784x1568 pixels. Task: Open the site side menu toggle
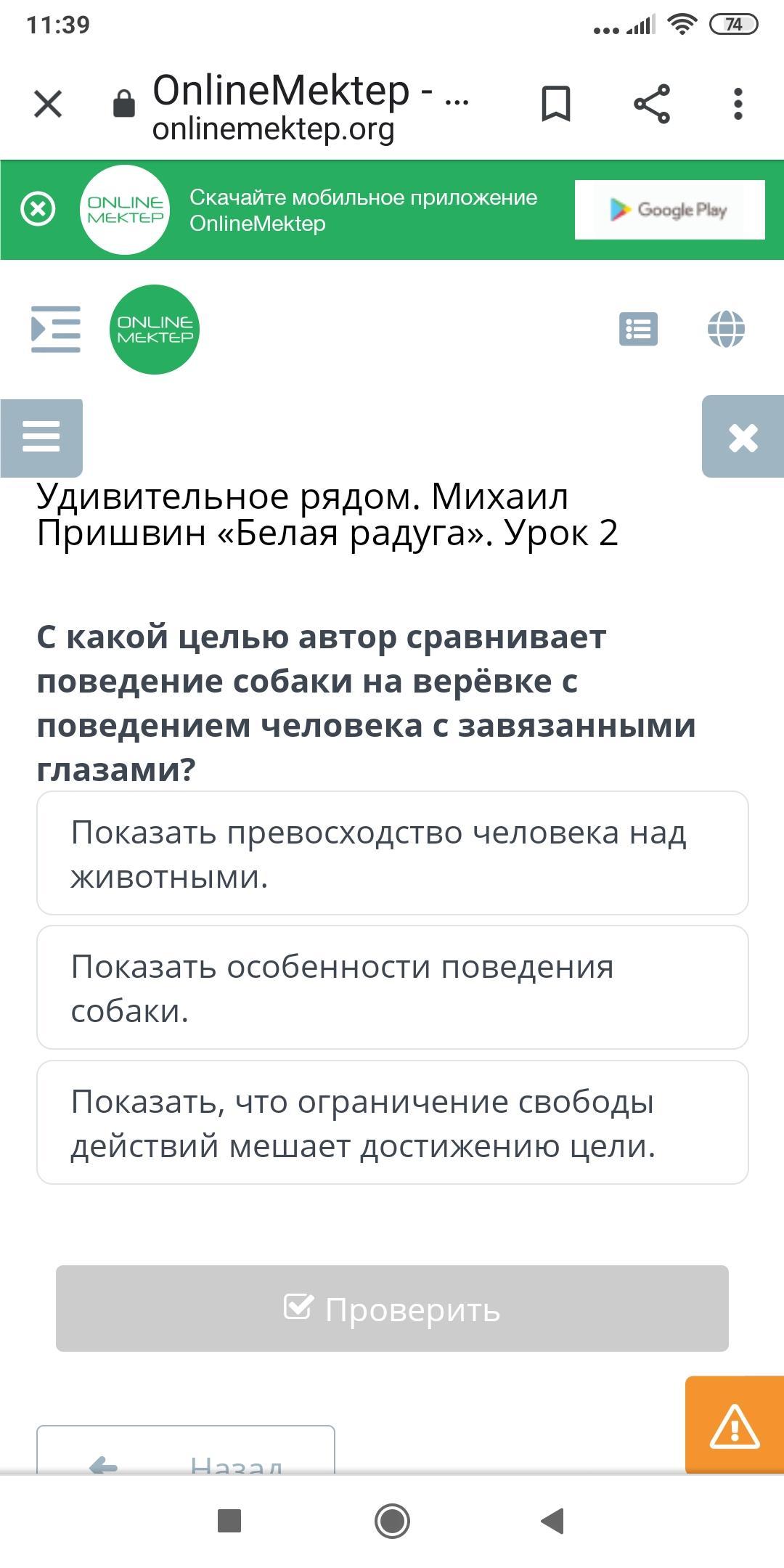tap(56, 330)
